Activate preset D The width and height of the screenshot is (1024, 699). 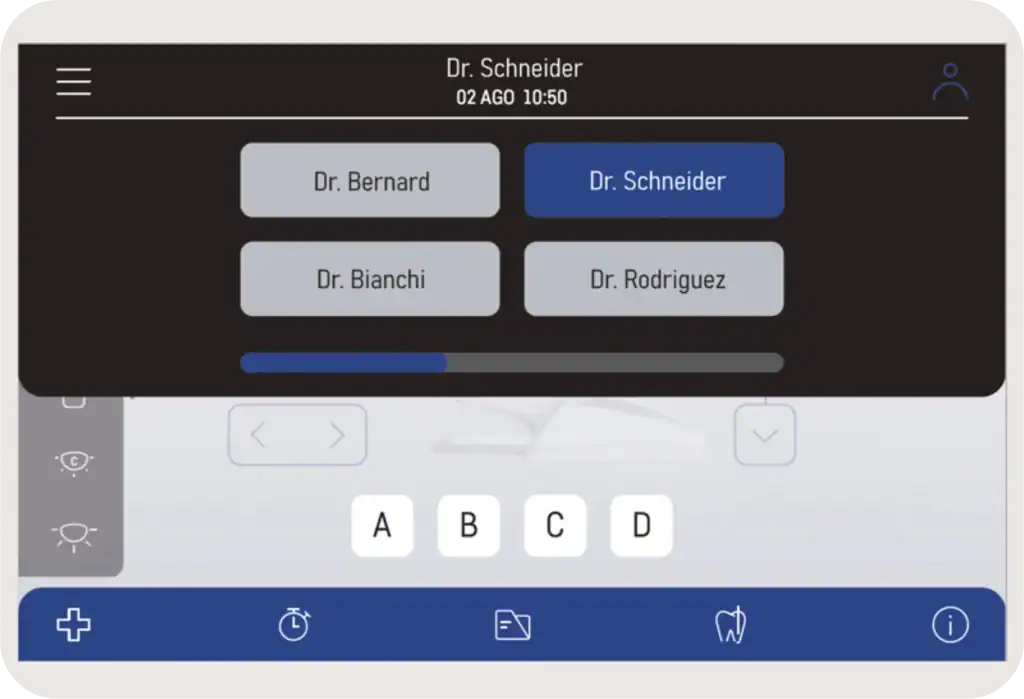[x=641, y=525]
